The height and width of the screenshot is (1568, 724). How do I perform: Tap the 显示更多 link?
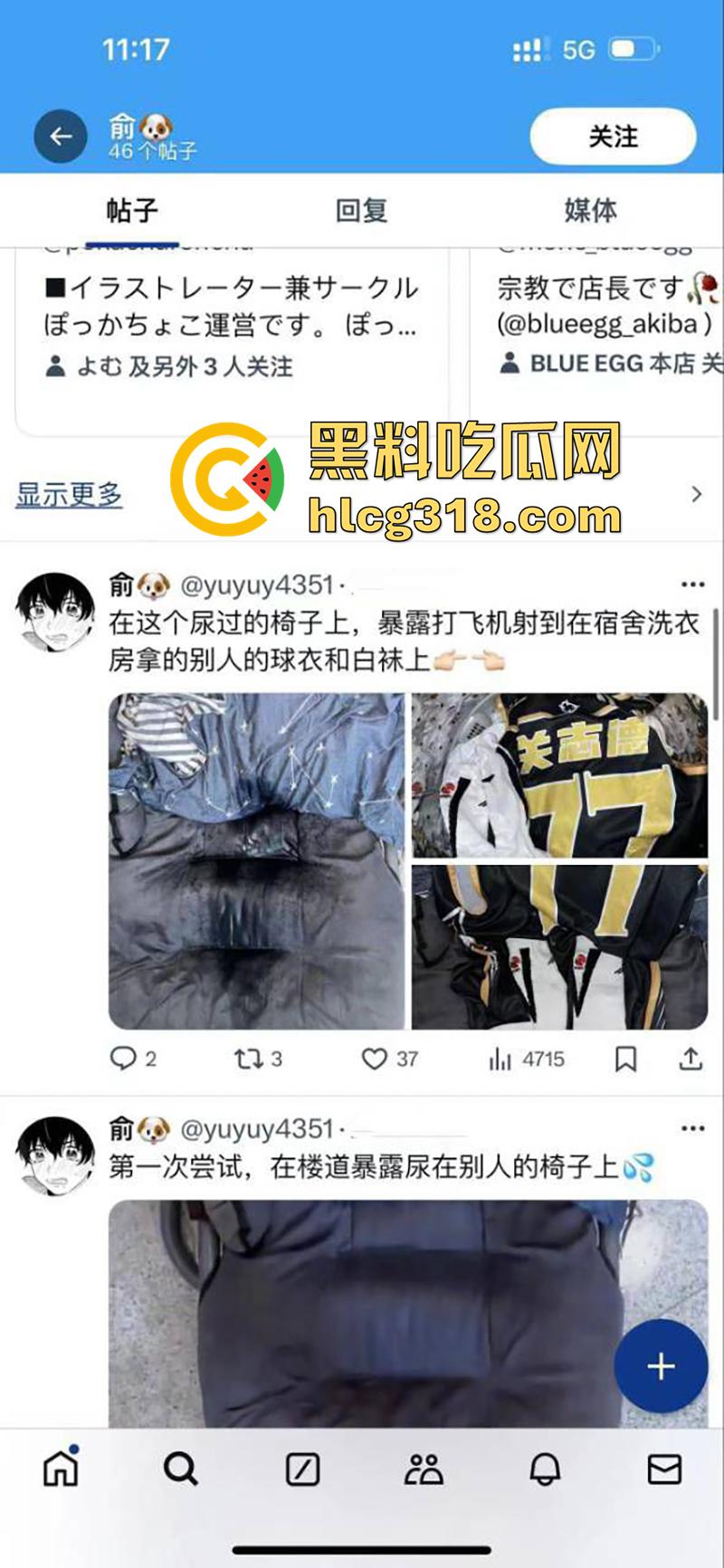70,494
